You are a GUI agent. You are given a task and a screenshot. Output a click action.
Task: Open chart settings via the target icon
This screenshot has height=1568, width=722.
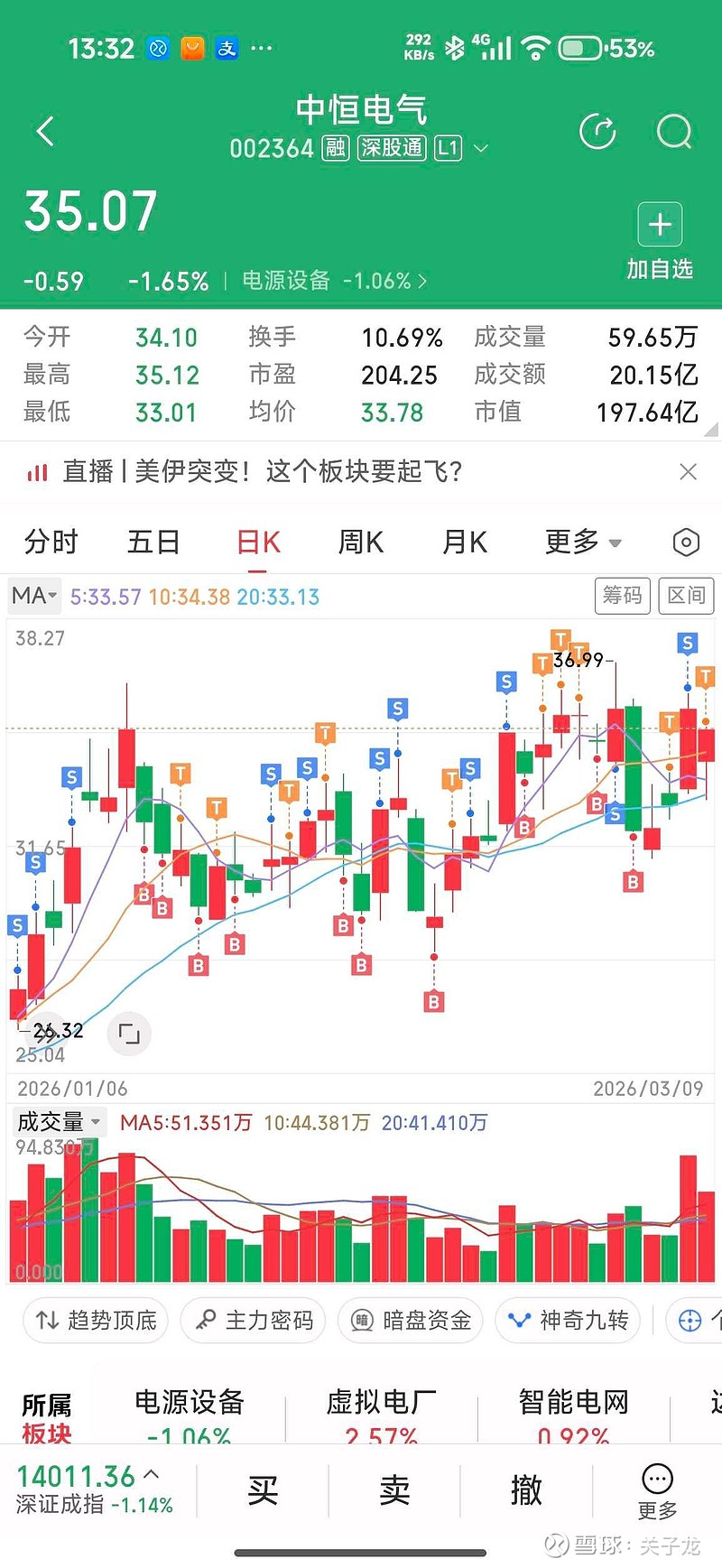click(x=686, y=541)
